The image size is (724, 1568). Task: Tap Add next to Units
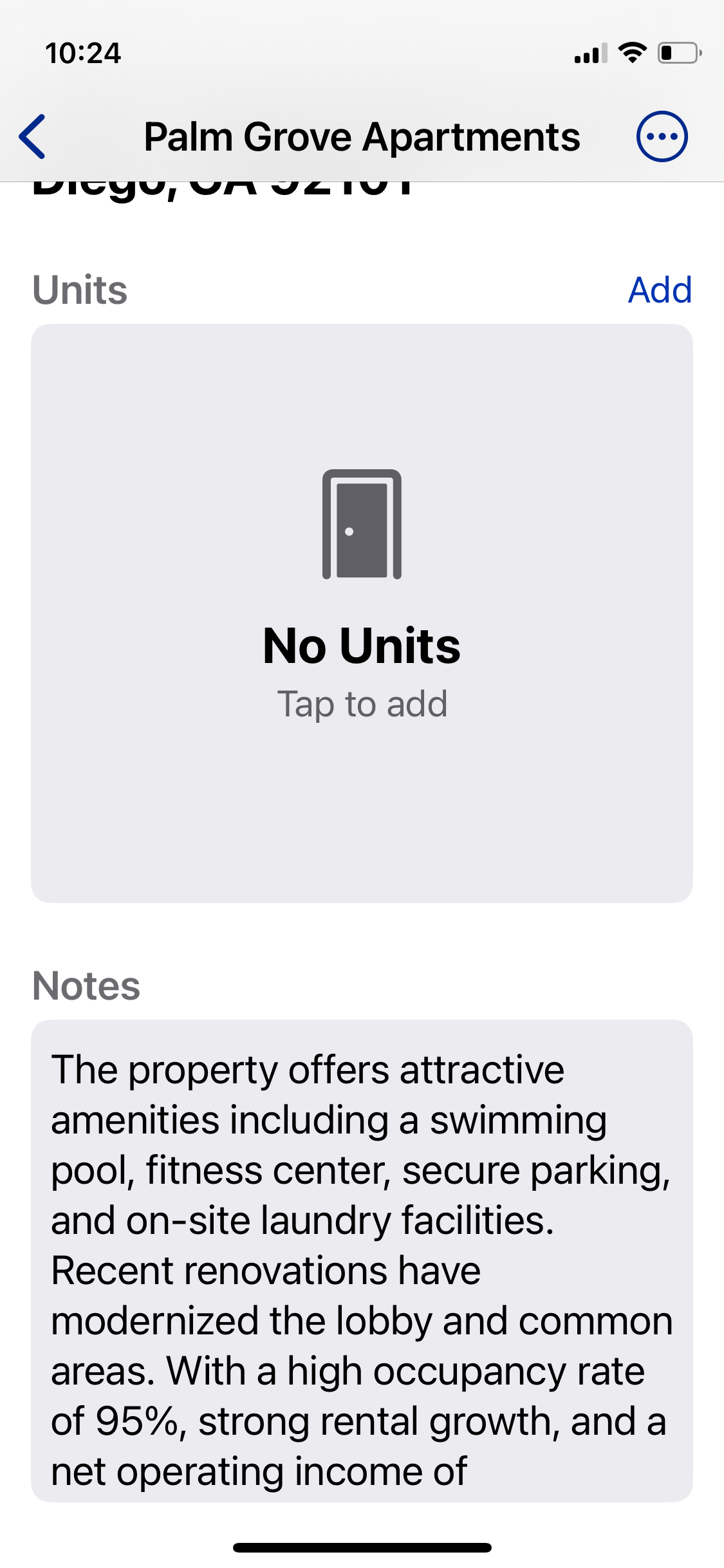pos(660,290)
